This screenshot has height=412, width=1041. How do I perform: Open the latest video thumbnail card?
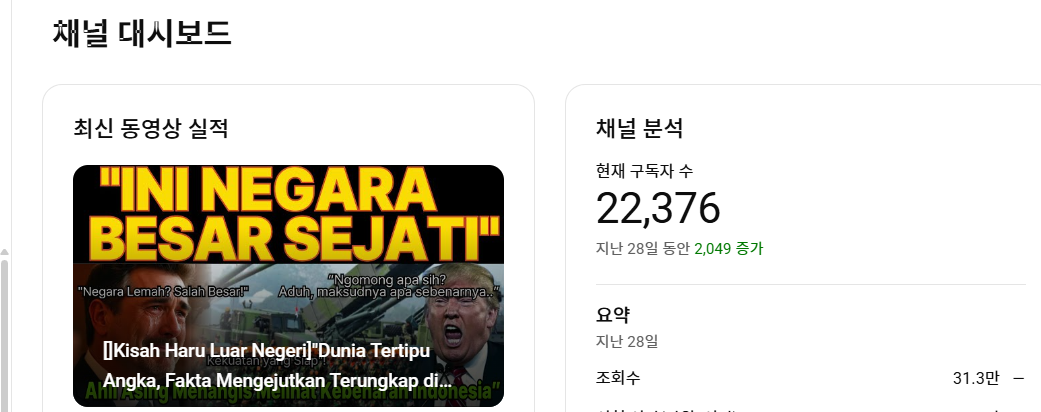point(288,285)
